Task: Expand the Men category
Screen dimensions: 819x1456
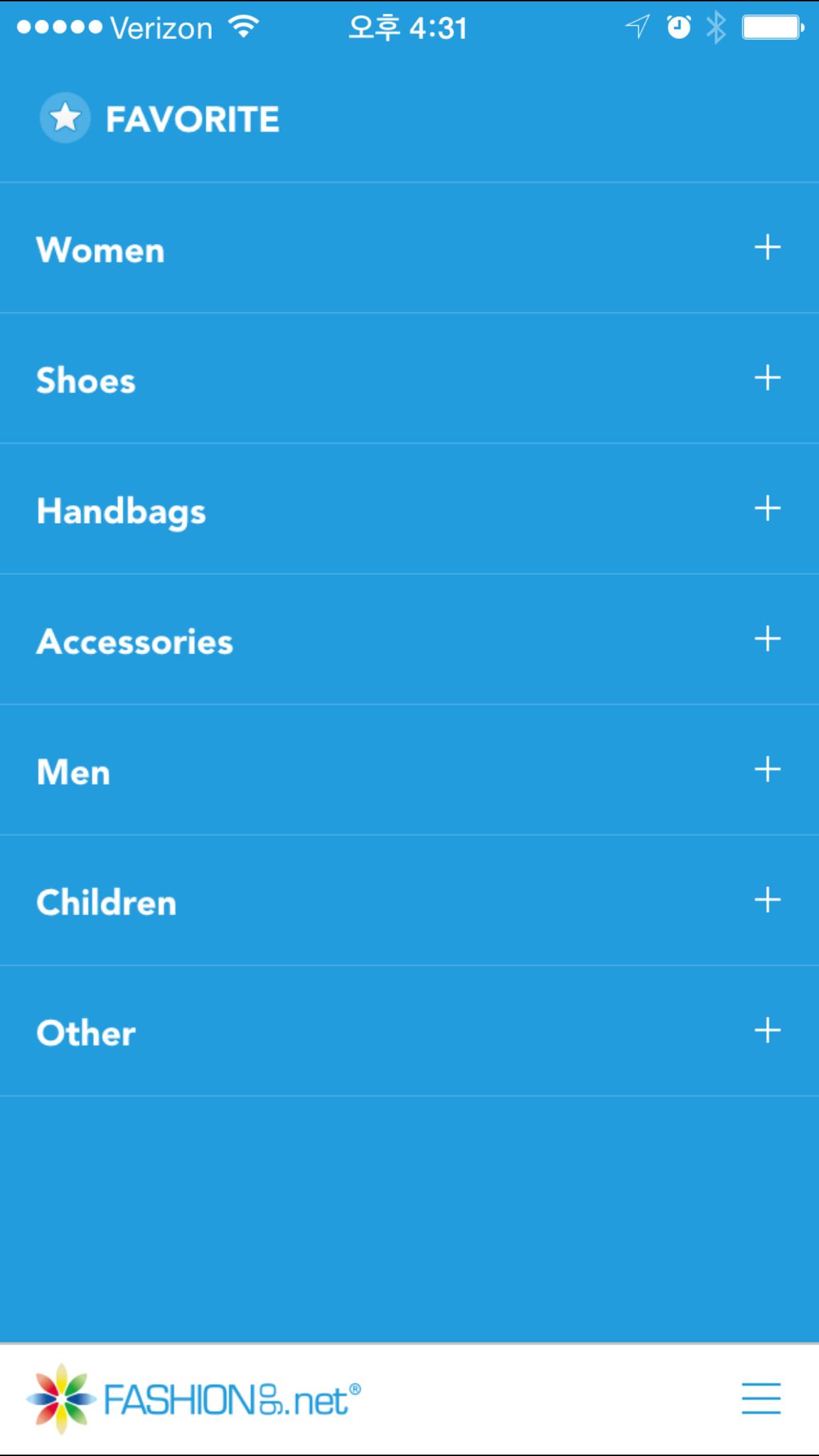Action: [x=767, y=769]
